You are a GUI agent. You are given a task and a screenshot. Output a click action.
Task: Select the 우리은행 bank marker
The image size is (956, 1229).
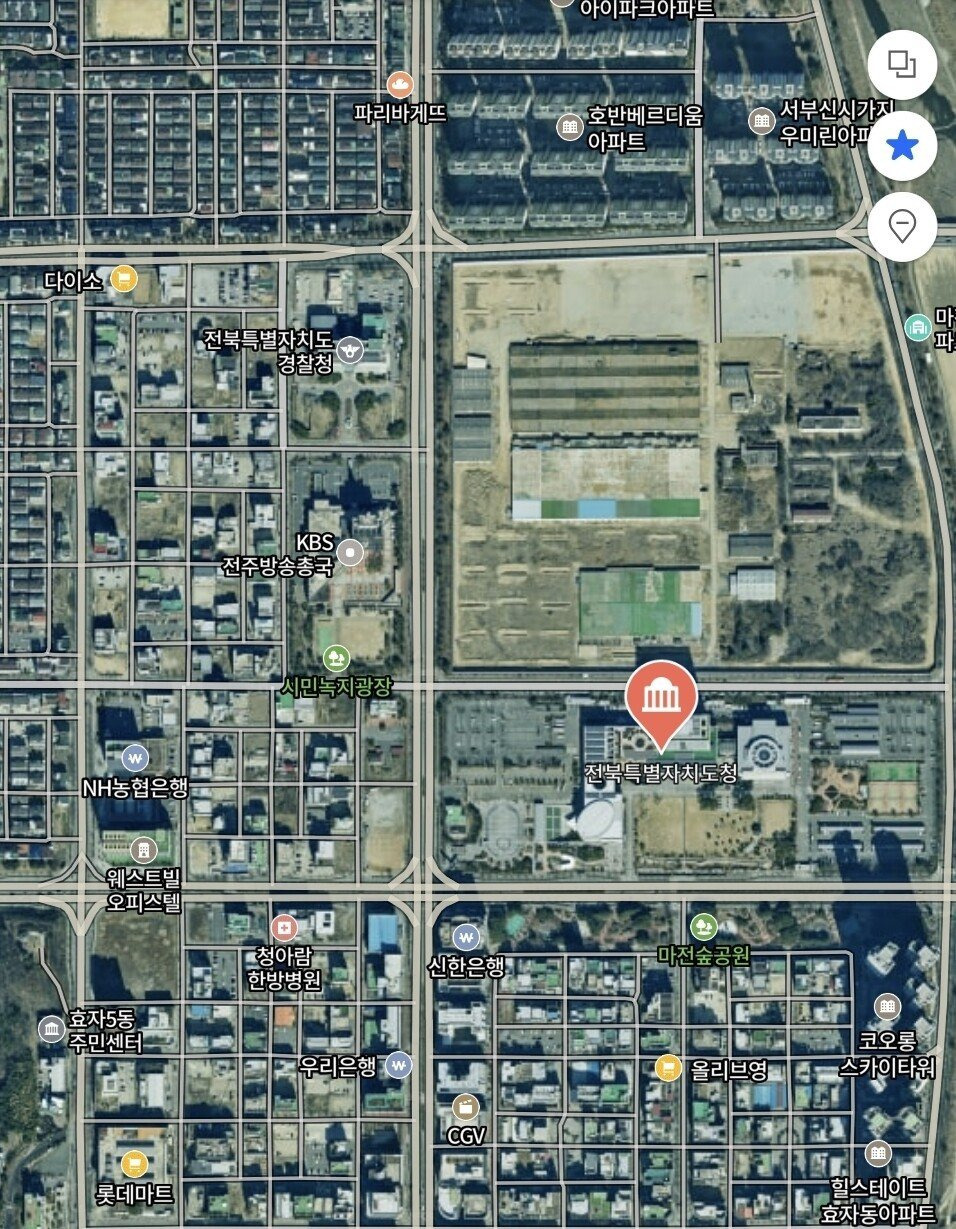tap(399, 1065)
